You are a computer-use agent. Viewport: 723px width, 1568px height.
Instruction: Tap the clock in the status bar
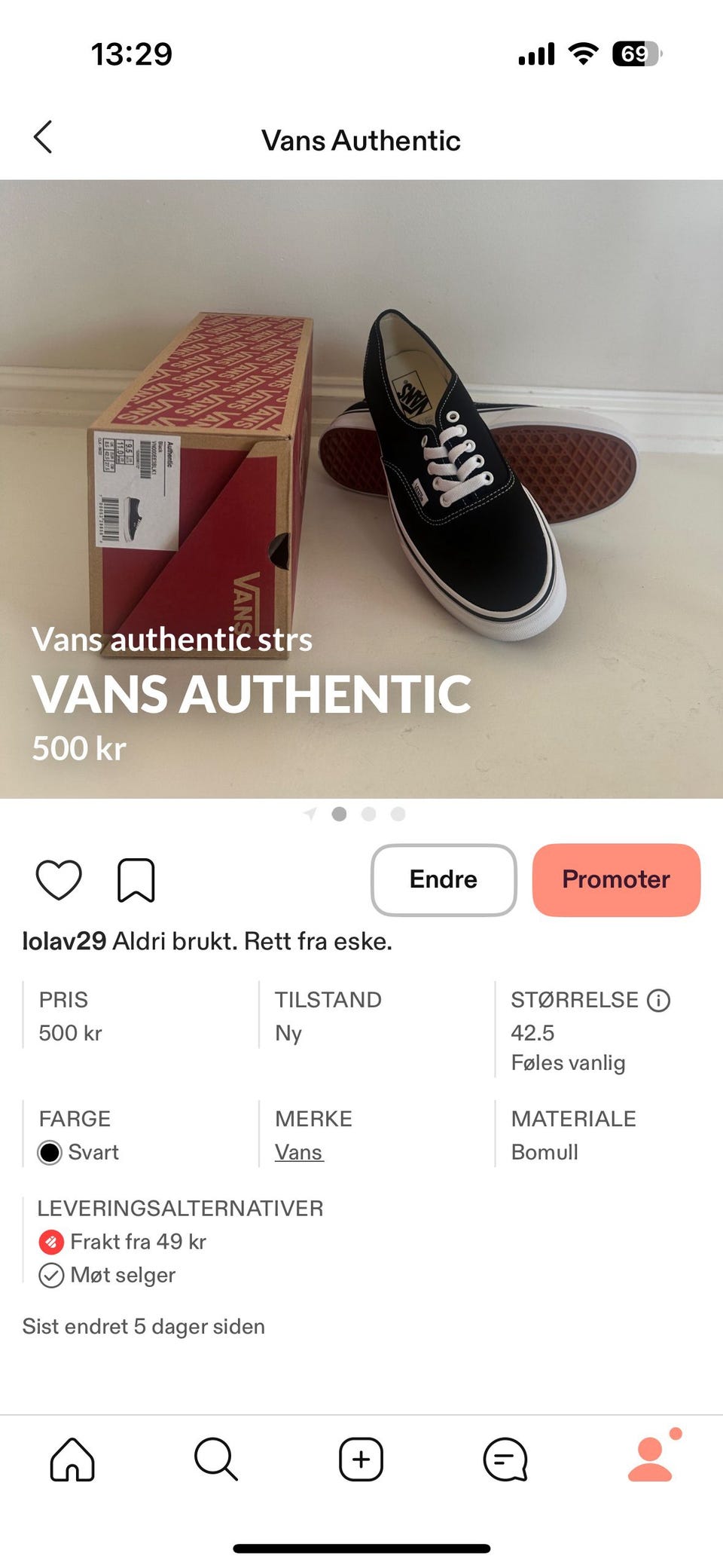pyautogui.click(x=133, y=53)
